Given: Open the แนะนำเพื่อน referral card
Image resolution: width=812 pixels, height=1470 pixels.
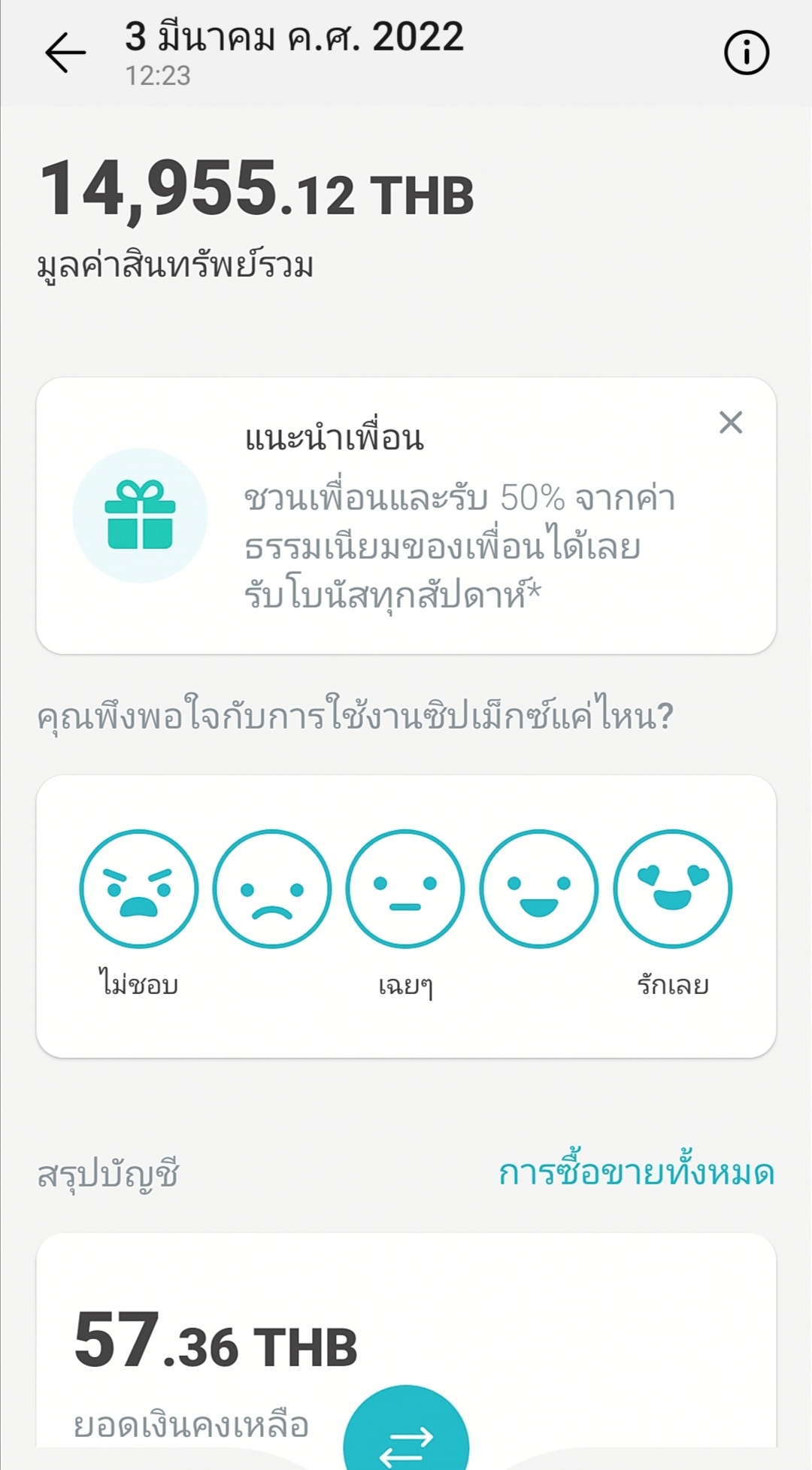Looking at the screenshot, I should click(406, 516).
